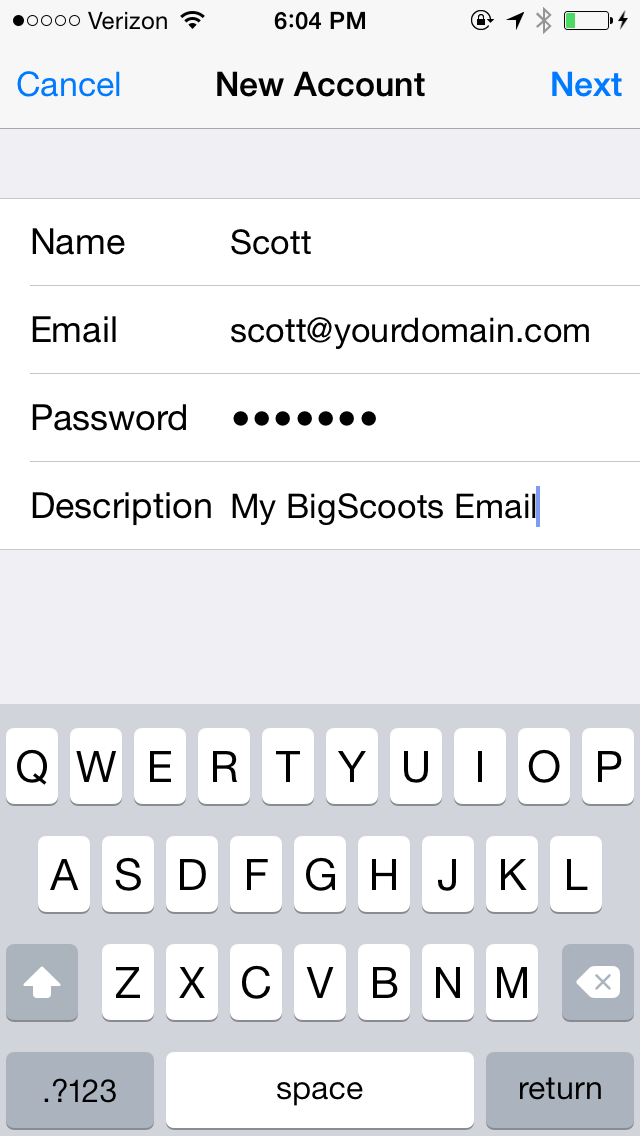The image size is (640, 1136).
Task: Tap the space bar
Action: coord(320,1089)
